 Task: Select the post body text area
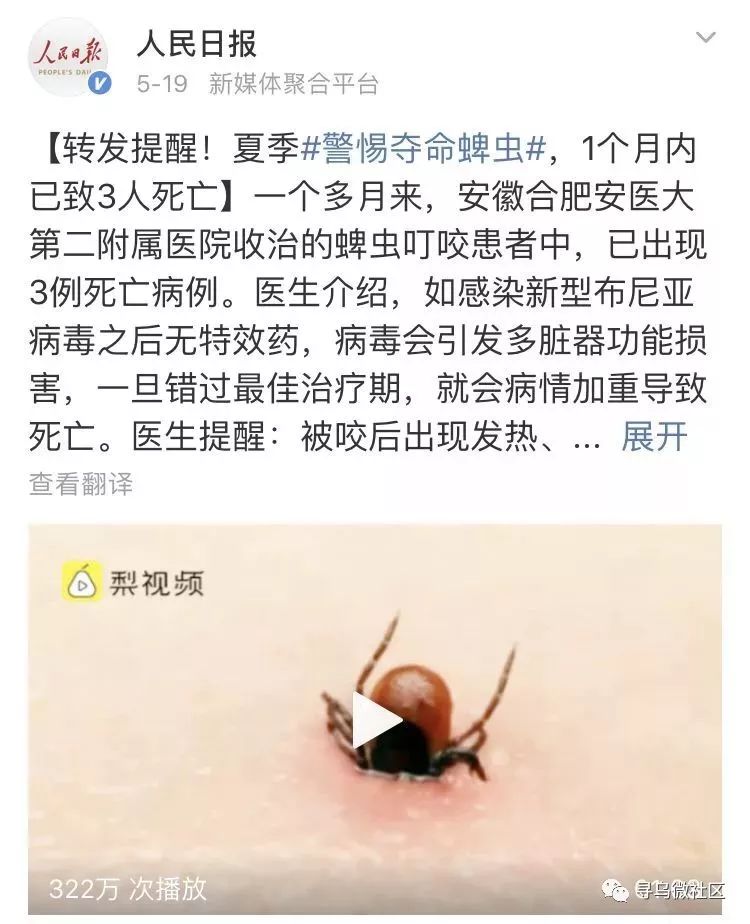(370, 290)
